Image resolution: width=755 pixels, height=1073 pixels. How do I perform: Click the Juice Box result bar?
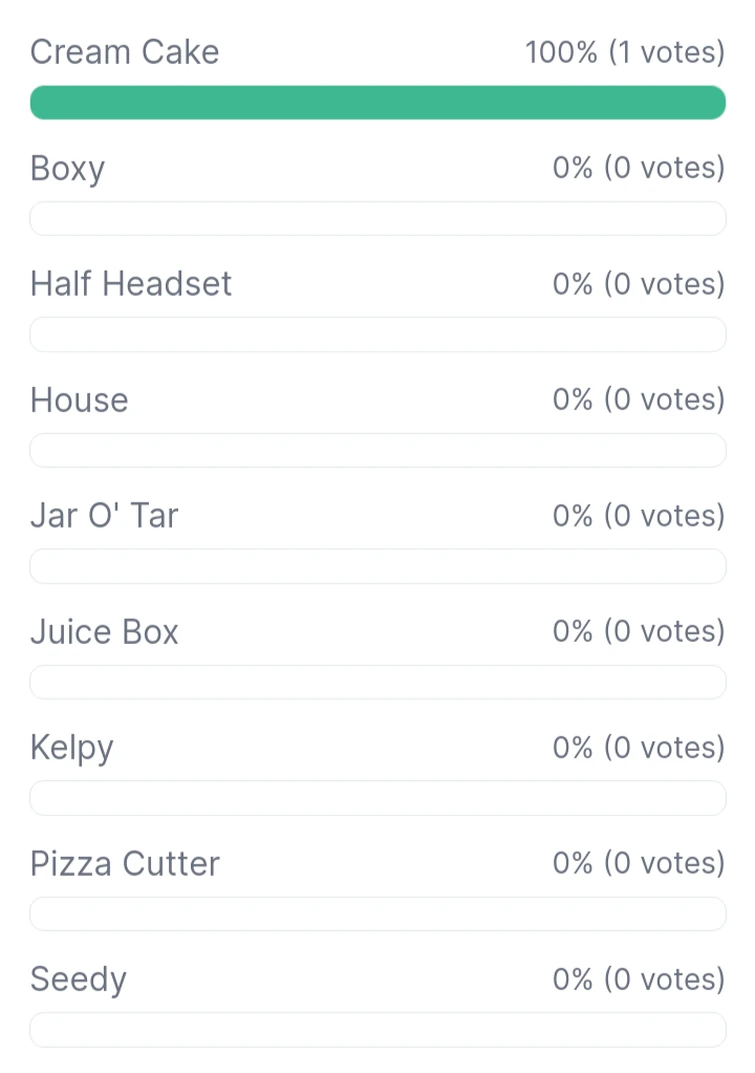tap(377, 681)
